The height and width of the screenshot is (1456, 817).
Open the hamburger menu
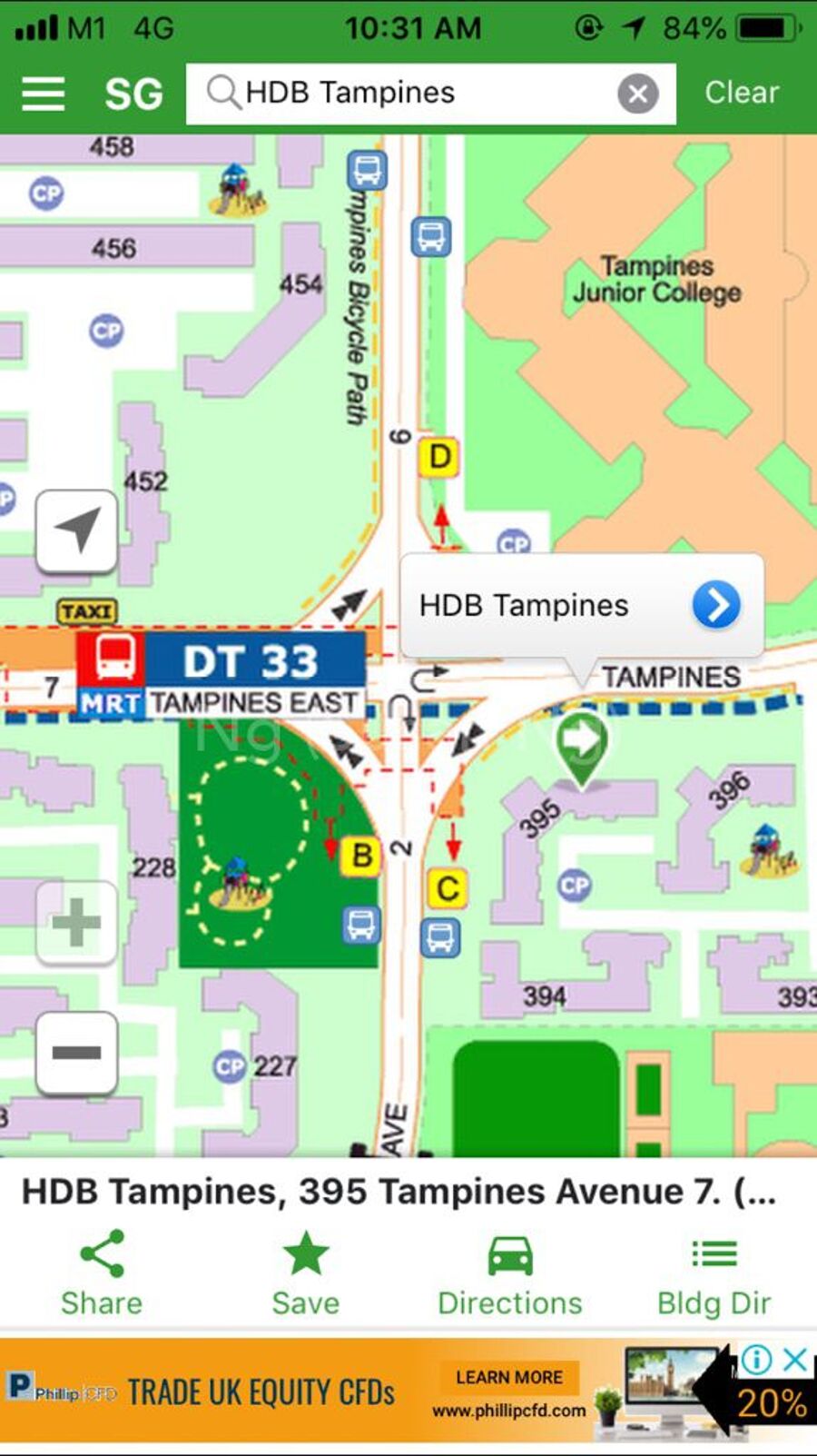pos(44,93)
